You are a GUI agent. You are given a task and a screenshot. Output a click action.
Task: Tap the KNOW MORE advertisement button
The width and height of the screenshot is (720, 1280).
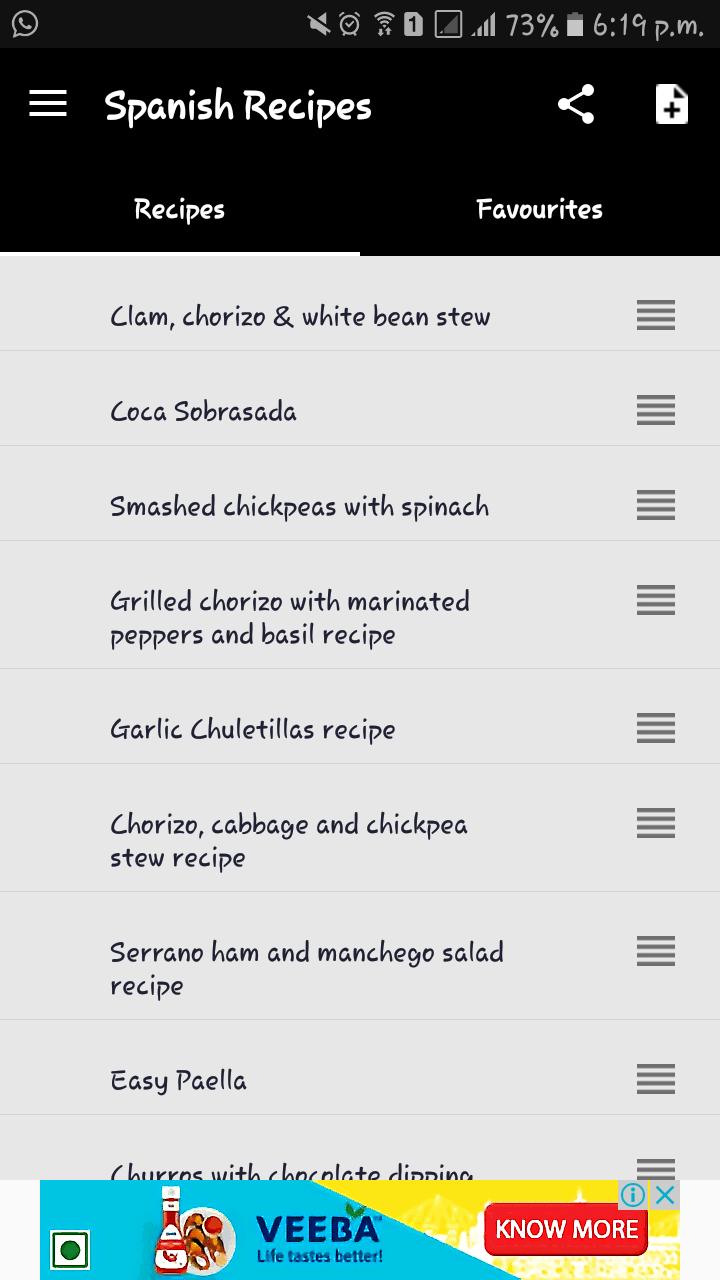566,1228
